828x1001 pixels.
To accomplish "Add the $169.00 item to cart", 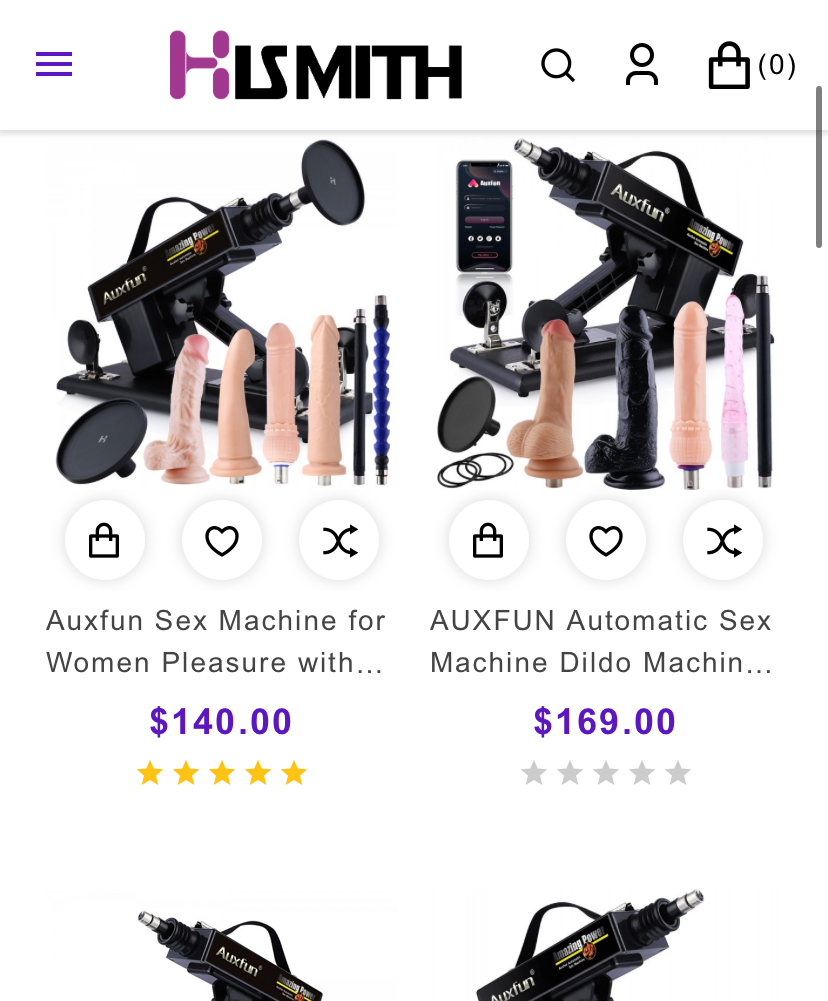I will coord(489,541).
